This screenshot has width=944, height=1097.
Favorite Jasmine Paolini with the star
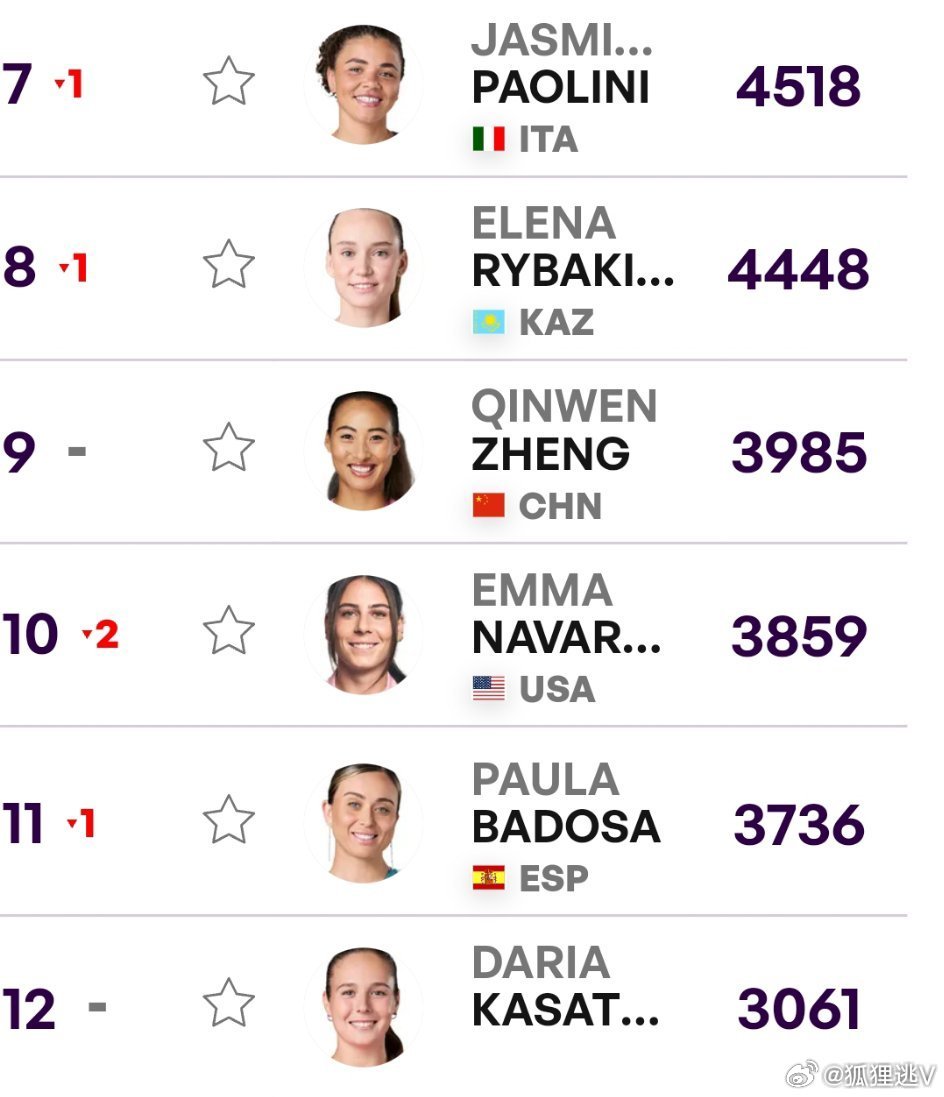[228, 81]
